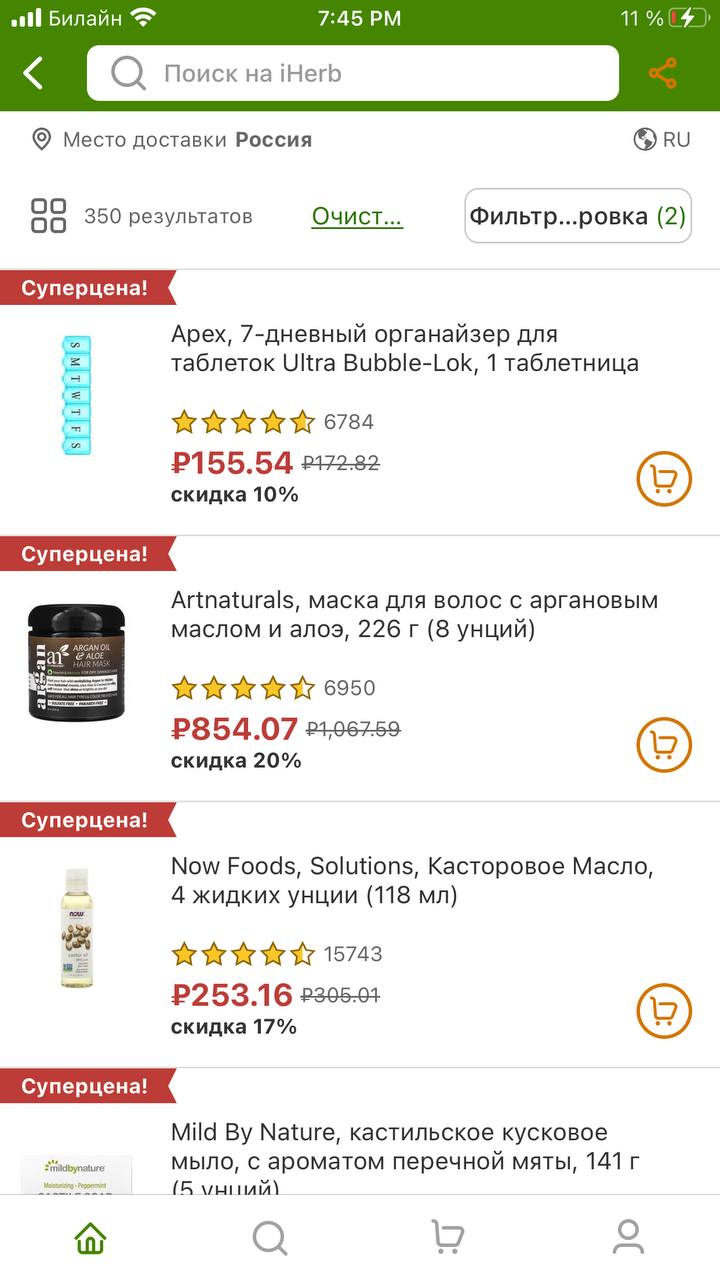Go to the home tab

[x=90, y=1238]
